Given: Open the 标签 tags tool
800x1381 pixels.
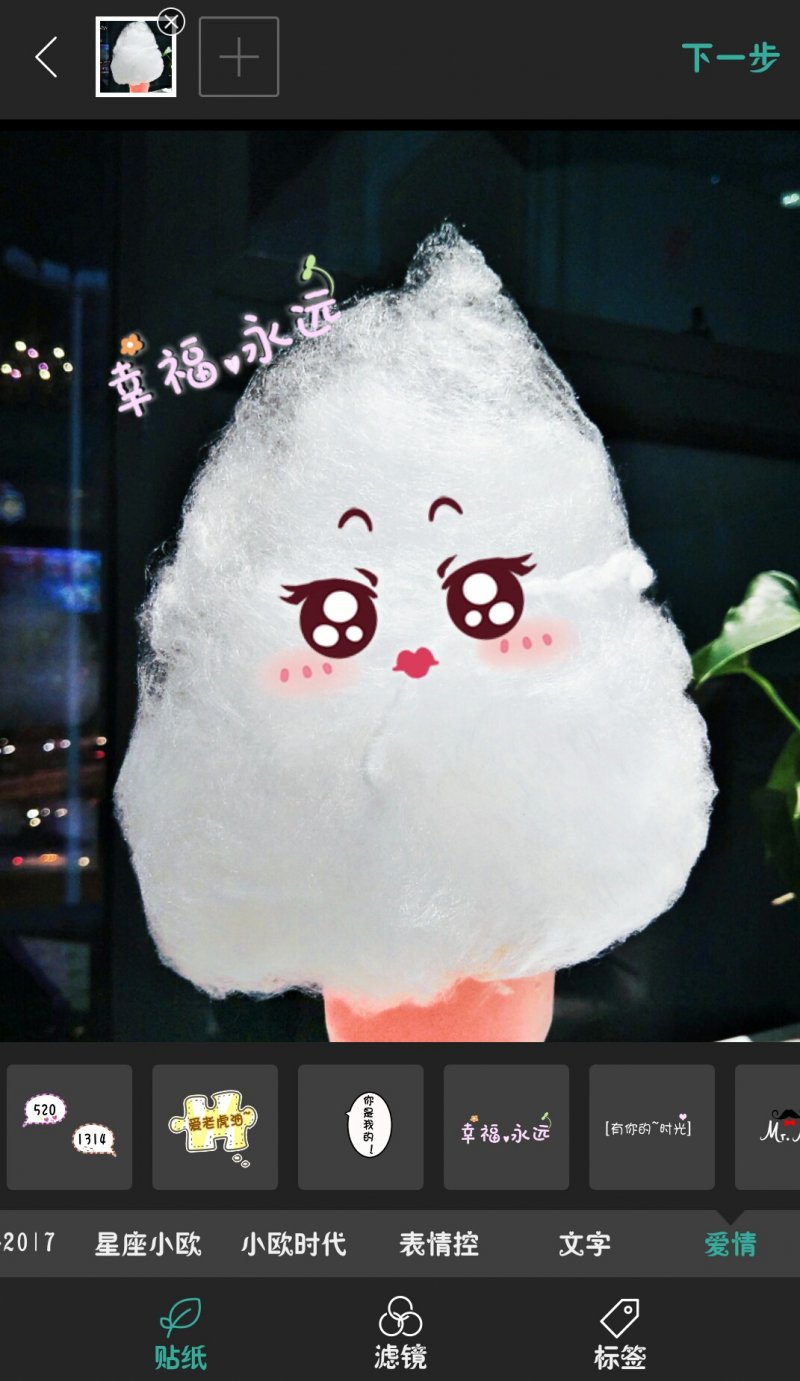Looking at the screenshot, I should (619, 1332).
